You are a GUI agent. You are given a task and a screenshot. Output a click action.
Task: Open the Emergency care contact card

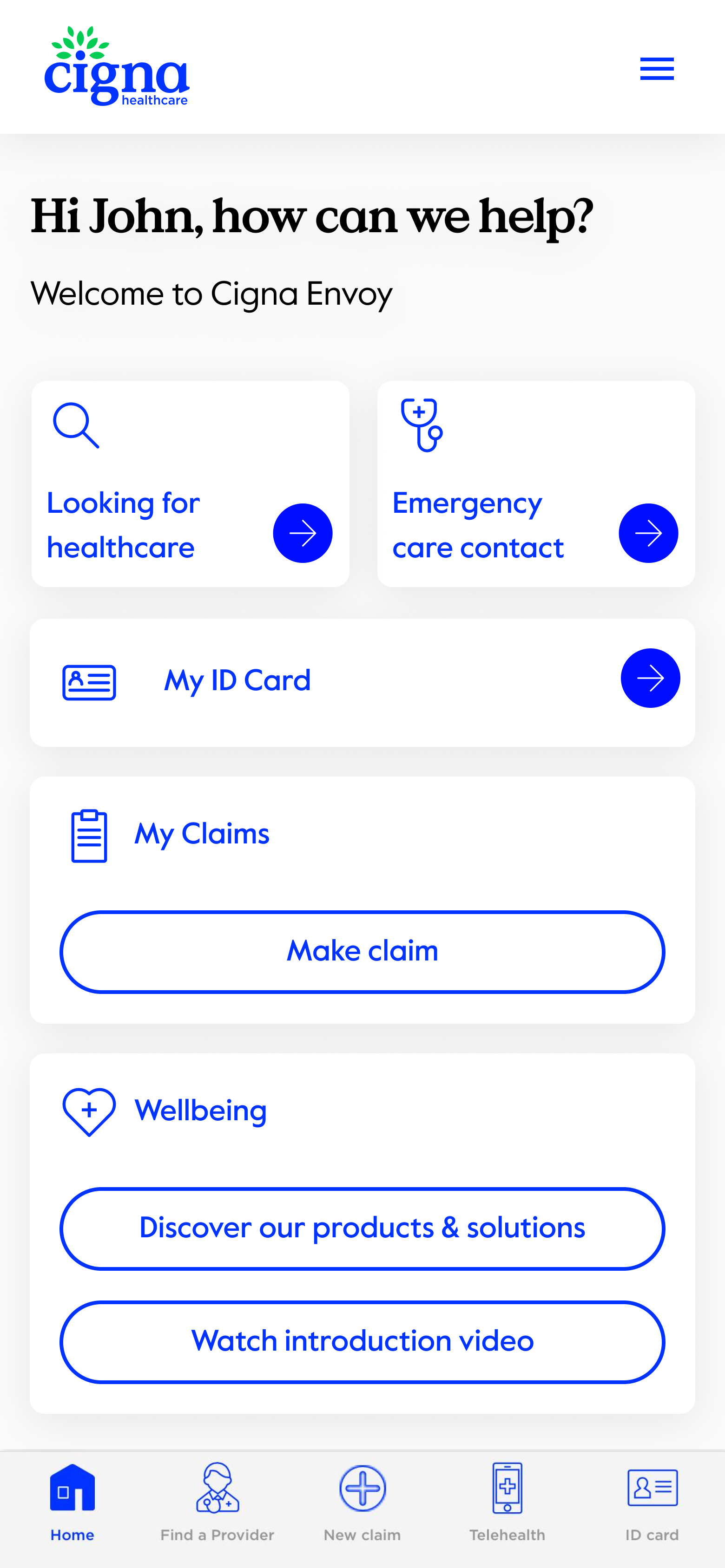535,484
